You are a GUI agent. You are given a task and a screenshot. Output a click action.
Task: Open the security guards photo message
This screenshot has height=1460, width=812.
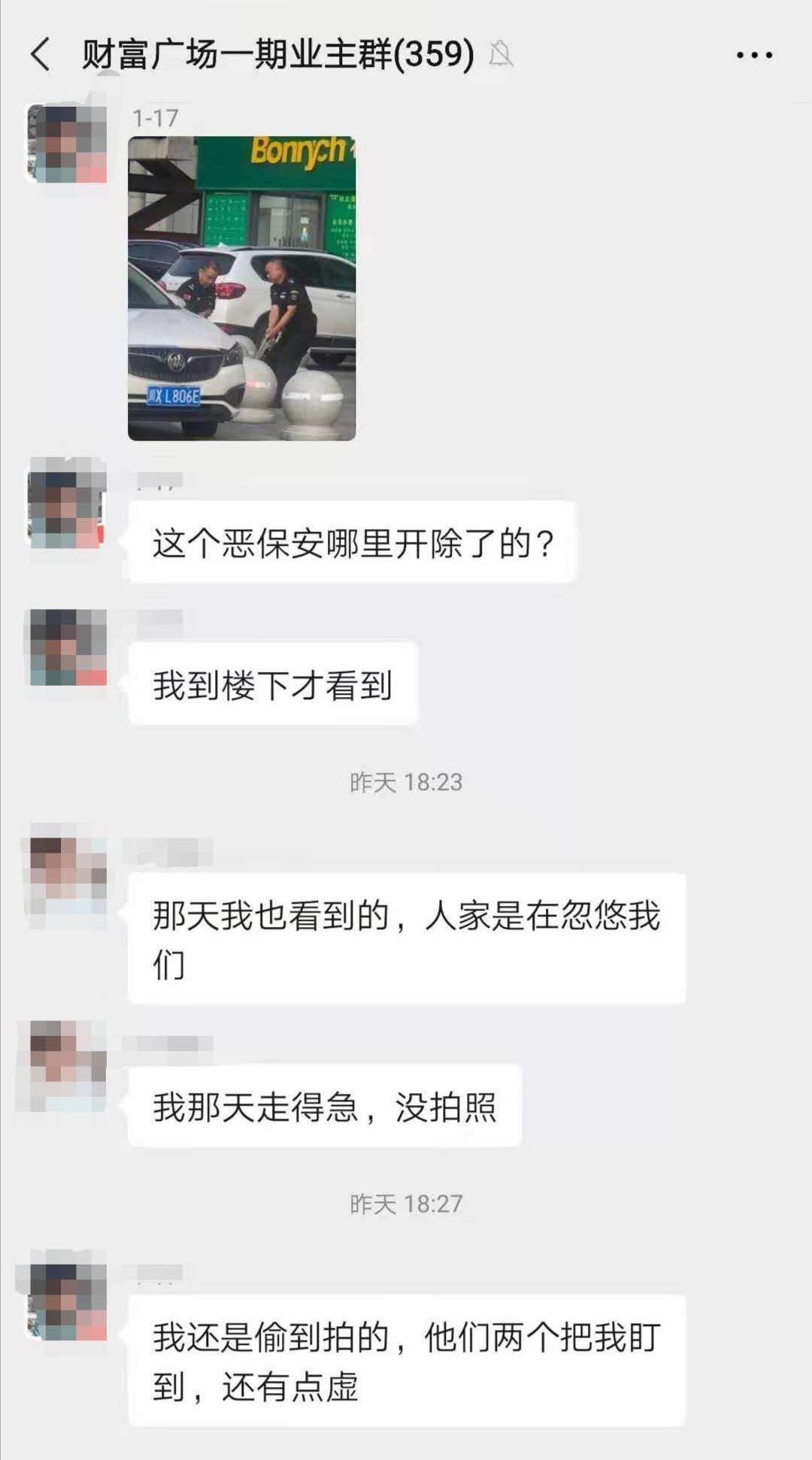pyautogui.click(x=241, y=288)
